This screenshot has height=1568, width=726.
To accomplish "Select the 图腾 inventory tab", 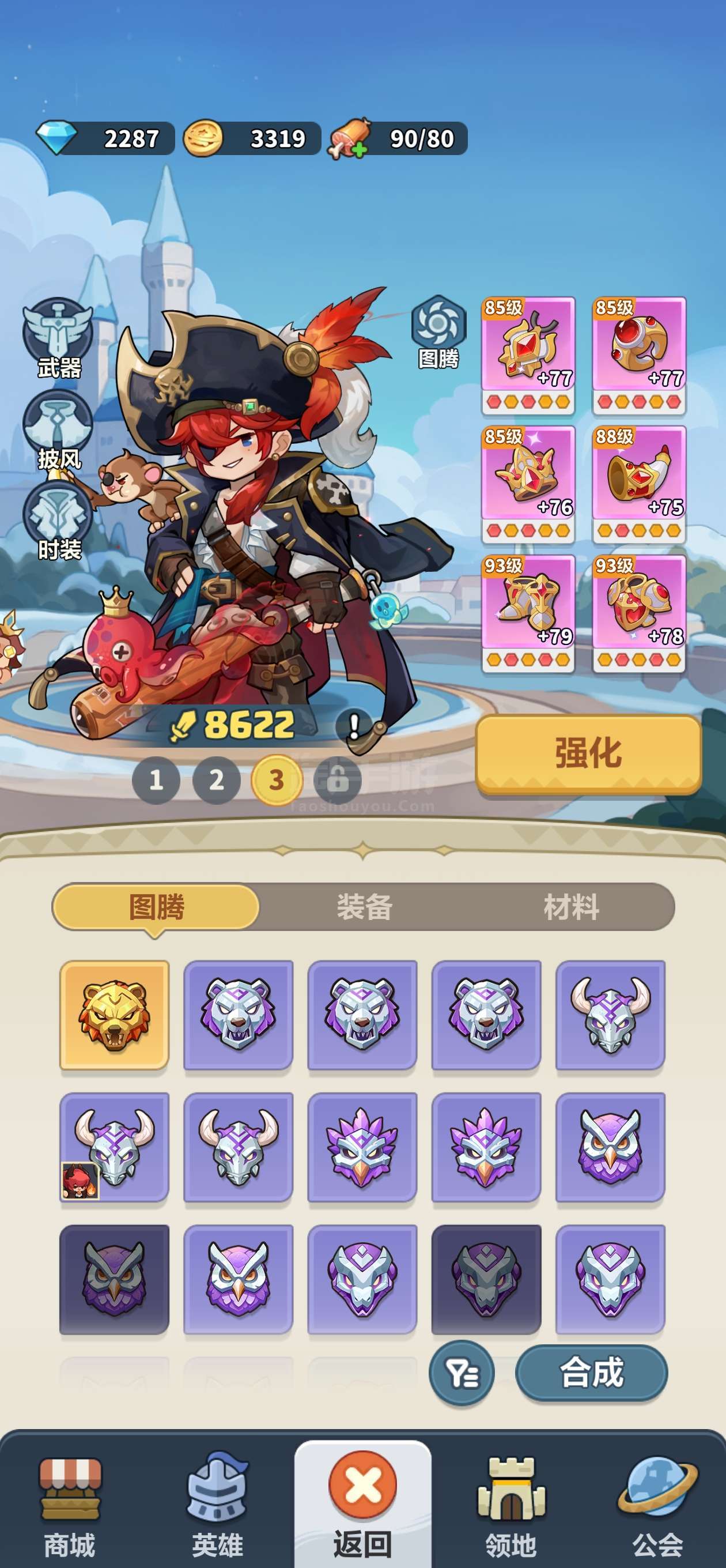I will pyautogui.click(x=156, y=907).
